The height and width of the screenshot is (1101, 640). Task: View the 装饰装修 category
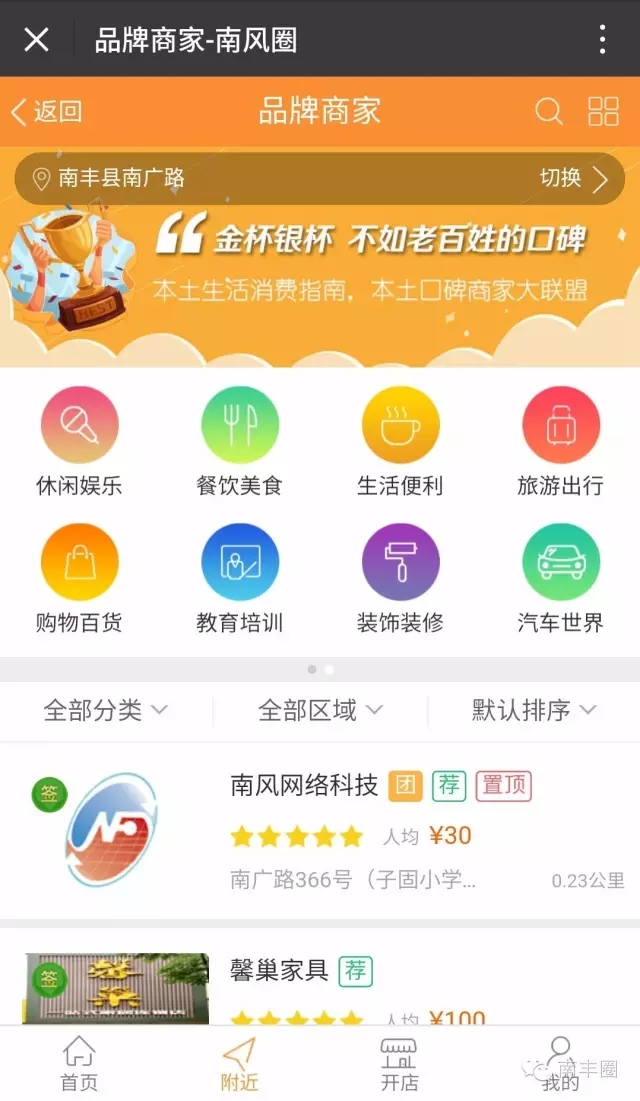[400, 578]
